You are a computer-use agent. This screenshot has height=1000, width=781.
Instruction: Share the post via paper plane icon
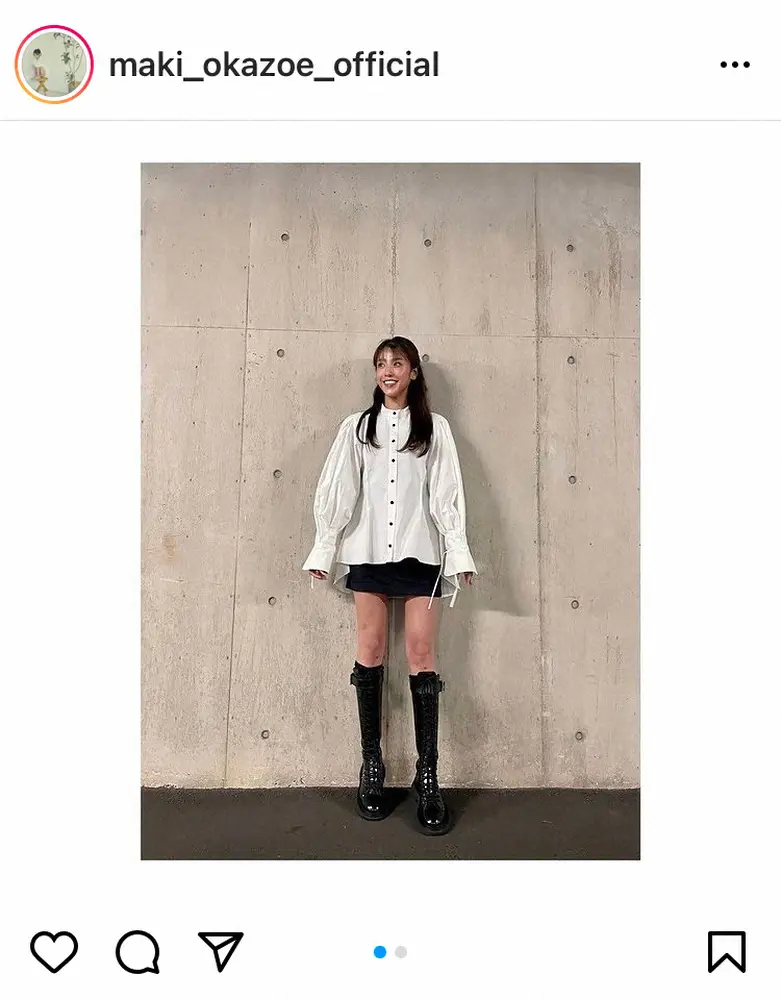(220, 951)
